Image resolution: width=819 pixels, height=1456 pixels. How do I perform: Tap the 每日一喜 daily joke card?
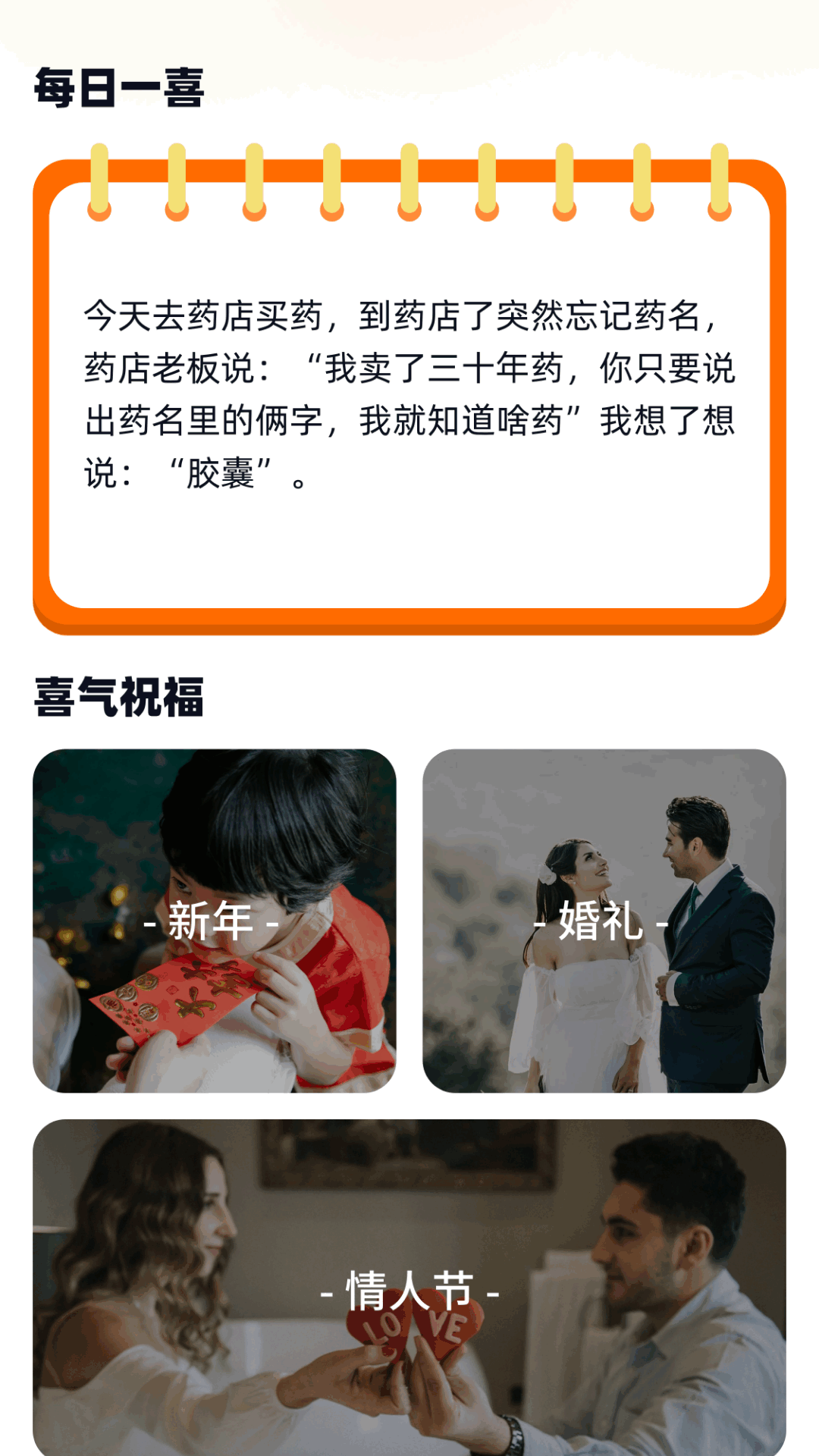pos(409,394)
